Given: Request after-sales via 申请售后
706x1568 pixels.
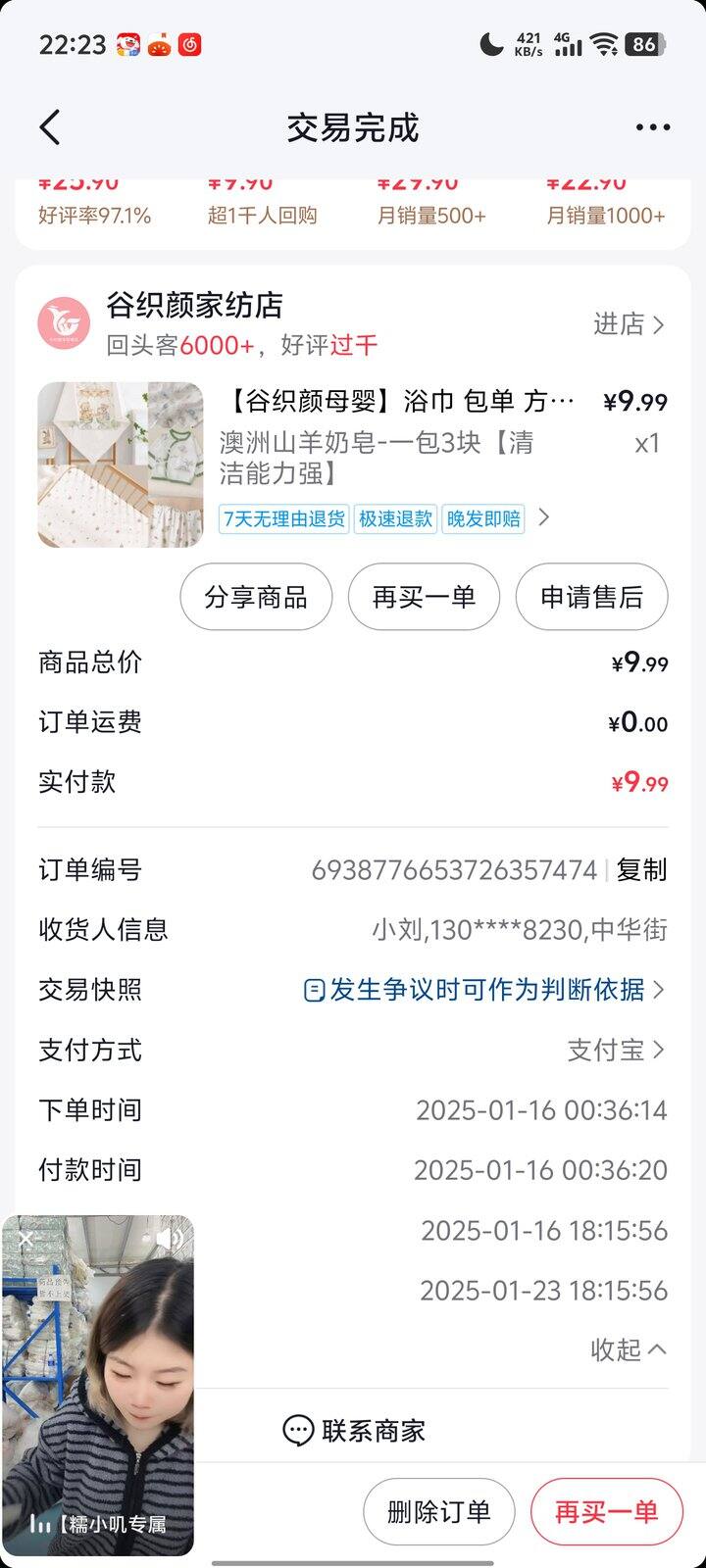Looking at the screenshot, I should coord(591,597).
